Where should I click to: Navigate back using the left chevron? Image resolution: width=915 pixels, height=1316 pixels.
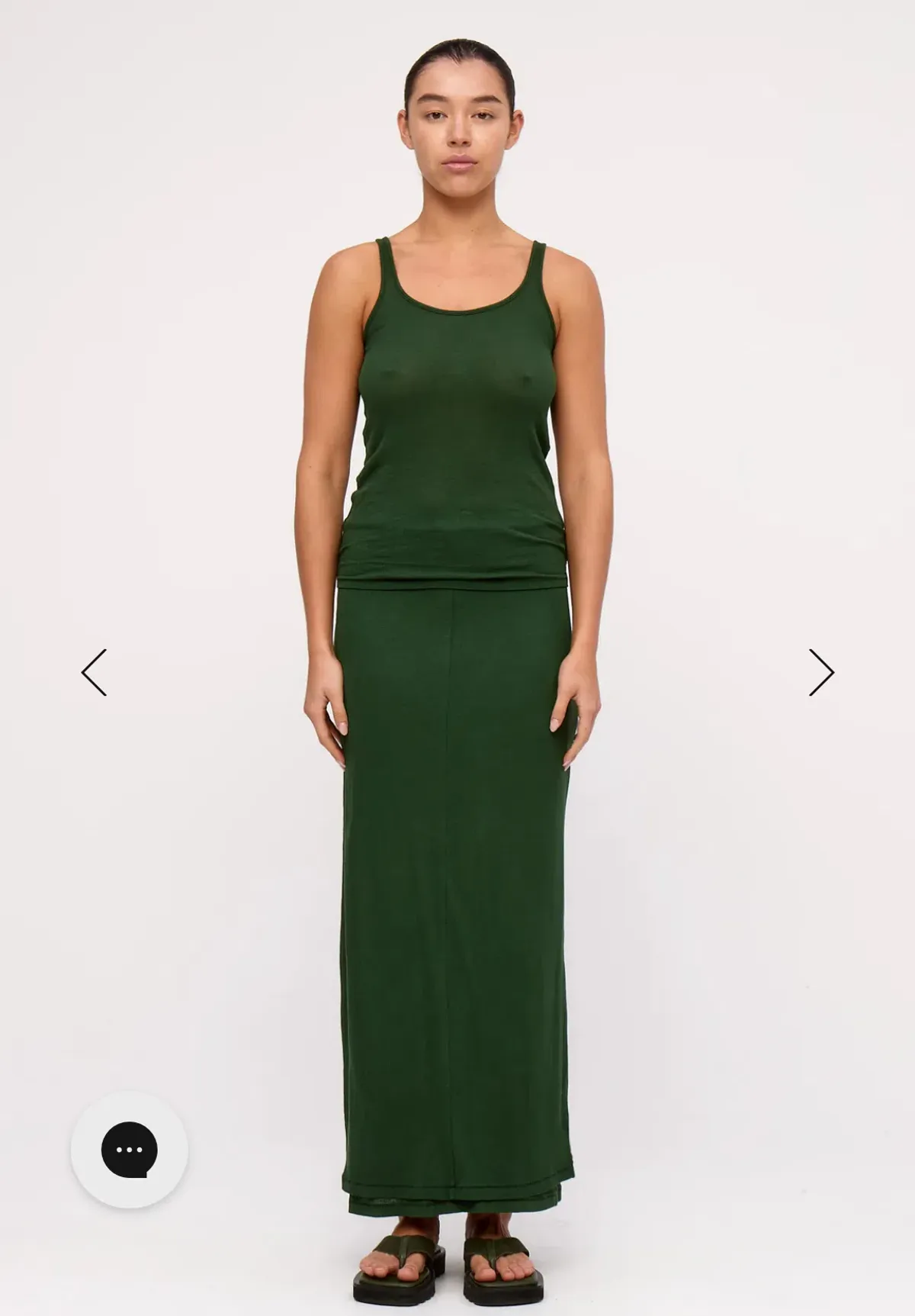[93, 672]
